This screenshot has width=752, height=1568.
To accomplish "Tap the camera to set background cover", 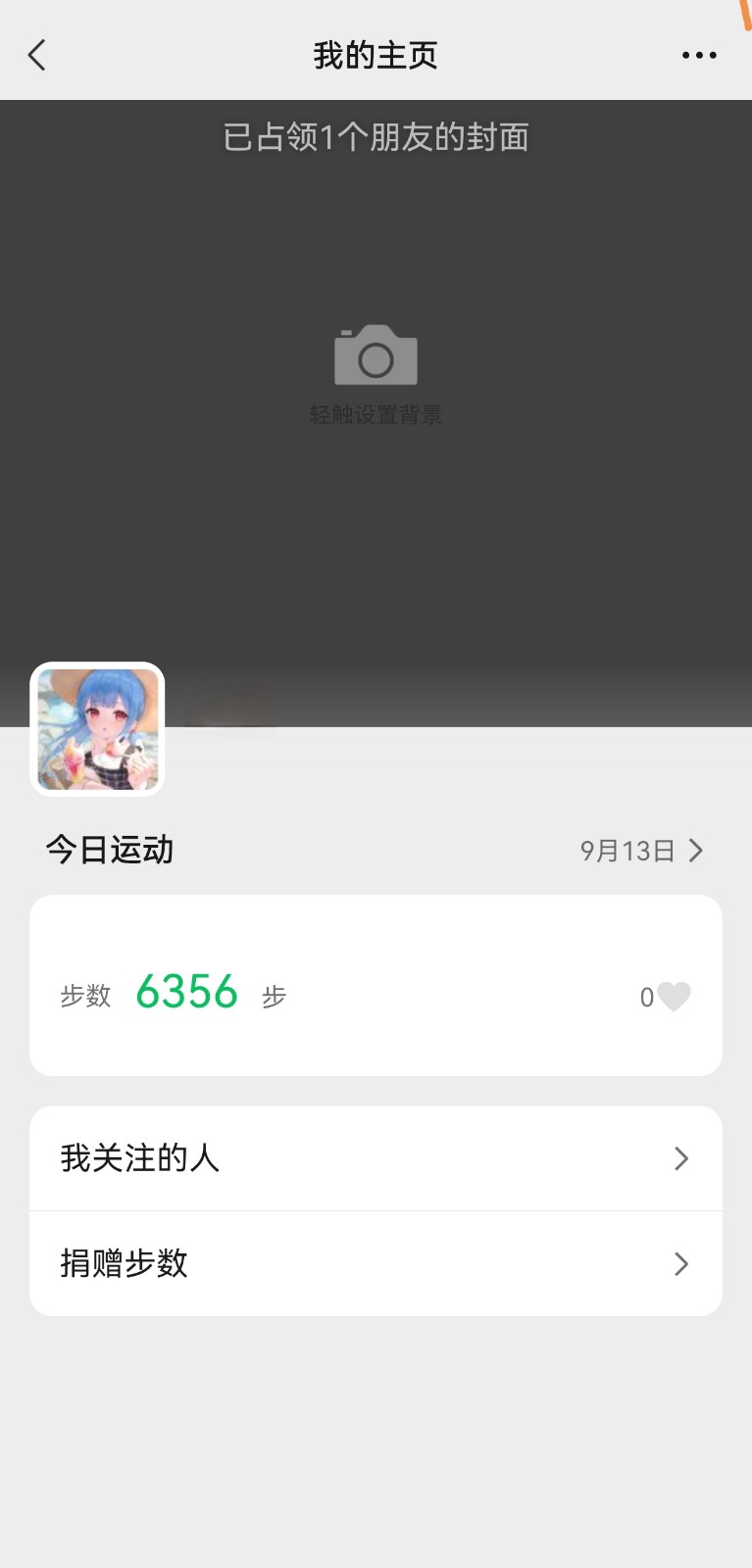I will (x=376, y=355).
